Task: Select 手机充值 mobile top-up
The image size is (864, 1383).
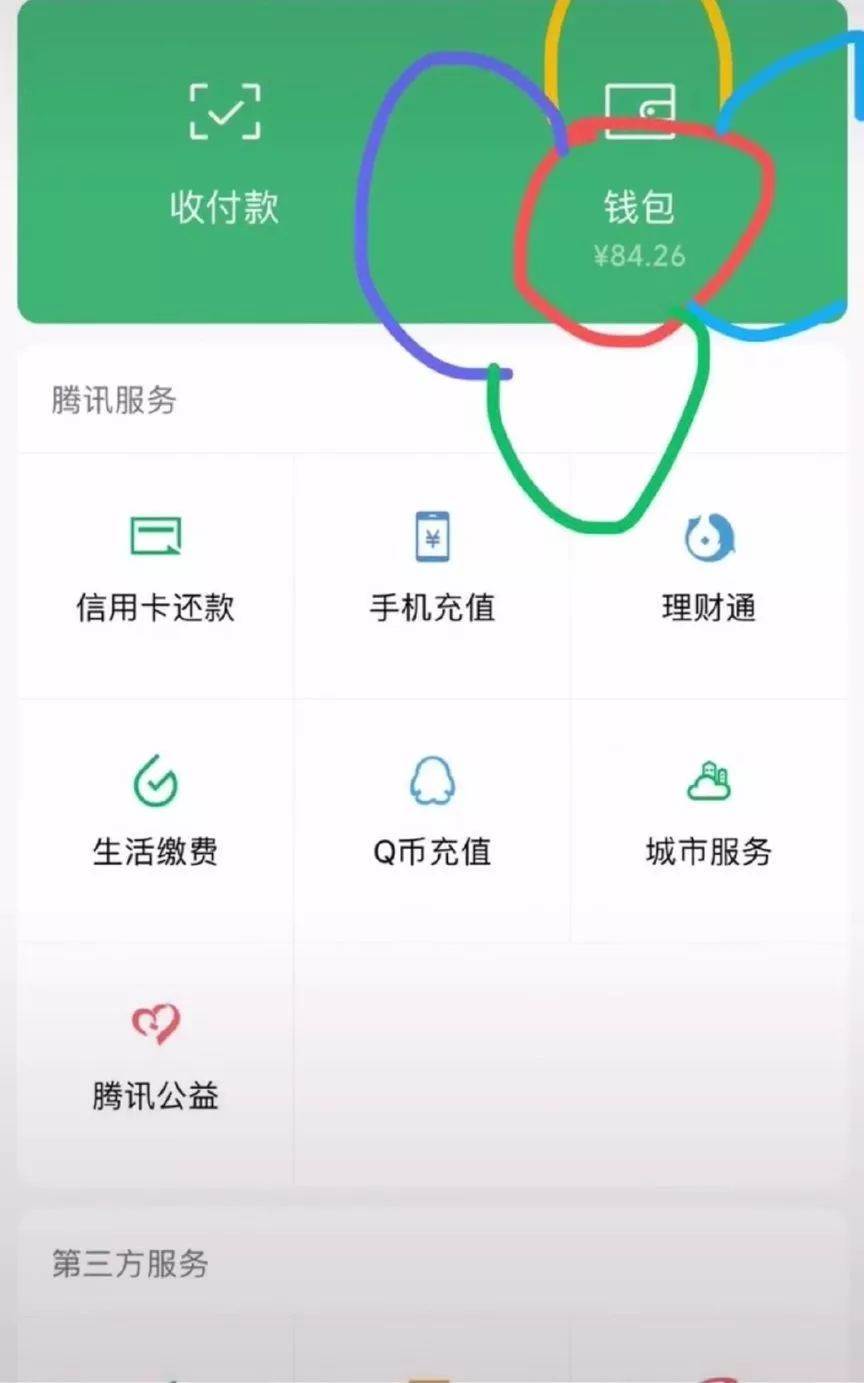Action: click(432, 574)
